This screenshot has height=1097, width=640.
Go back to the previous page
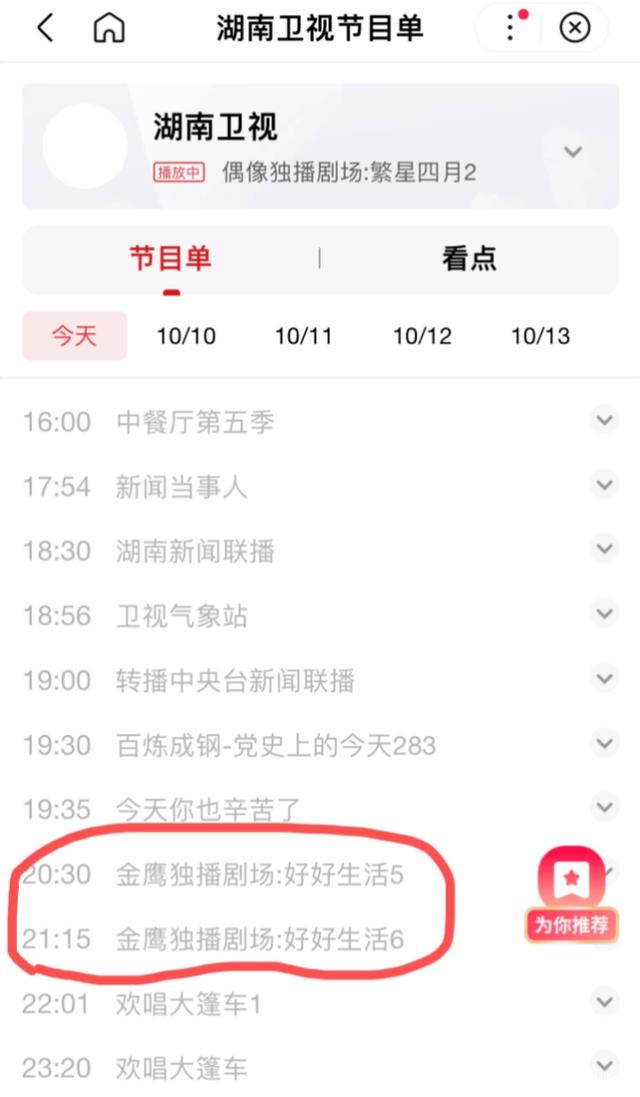click(x=45, y=28)
